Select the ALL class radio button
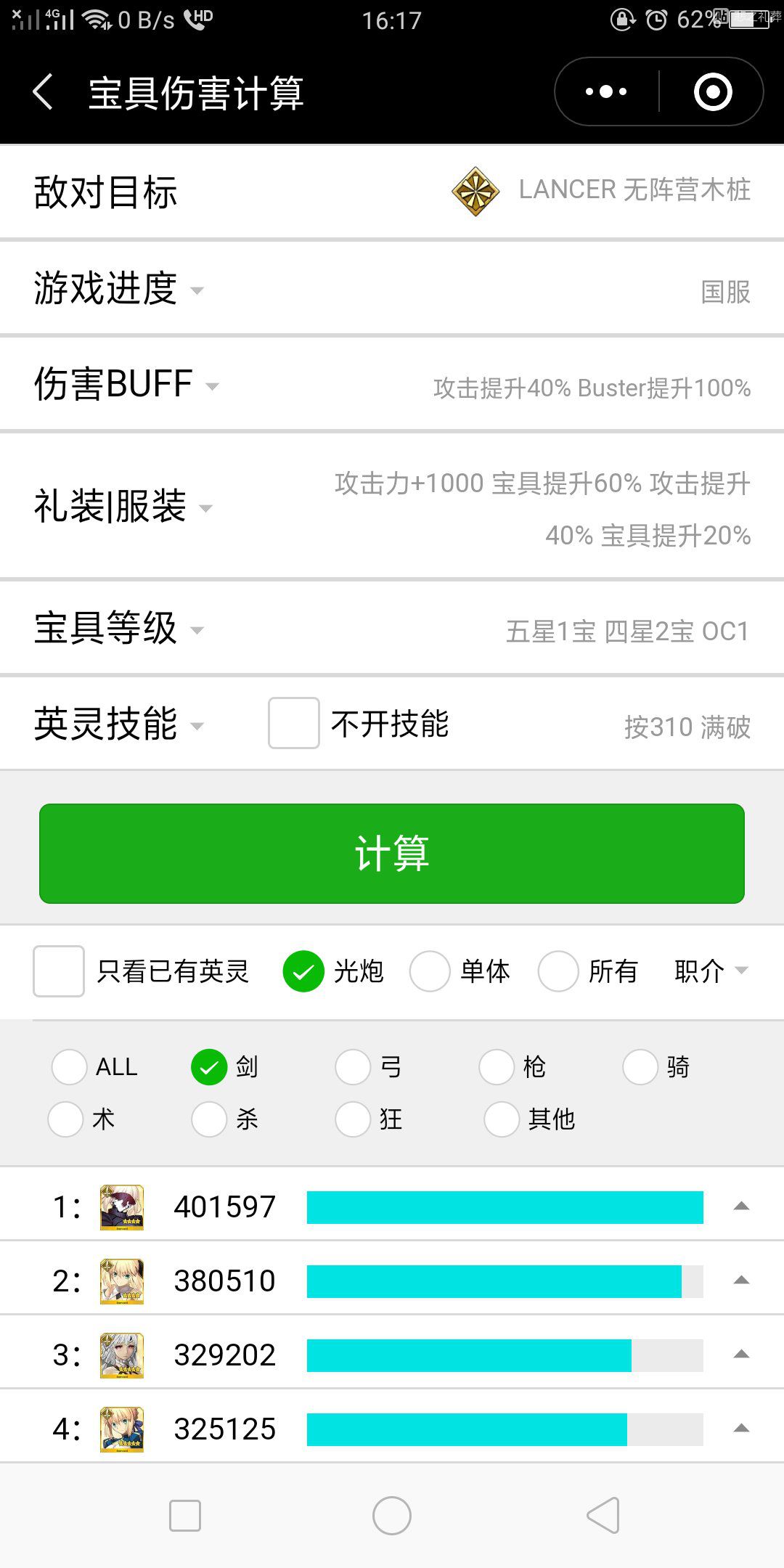The image size is (784, 1568). click(70, 1067)
